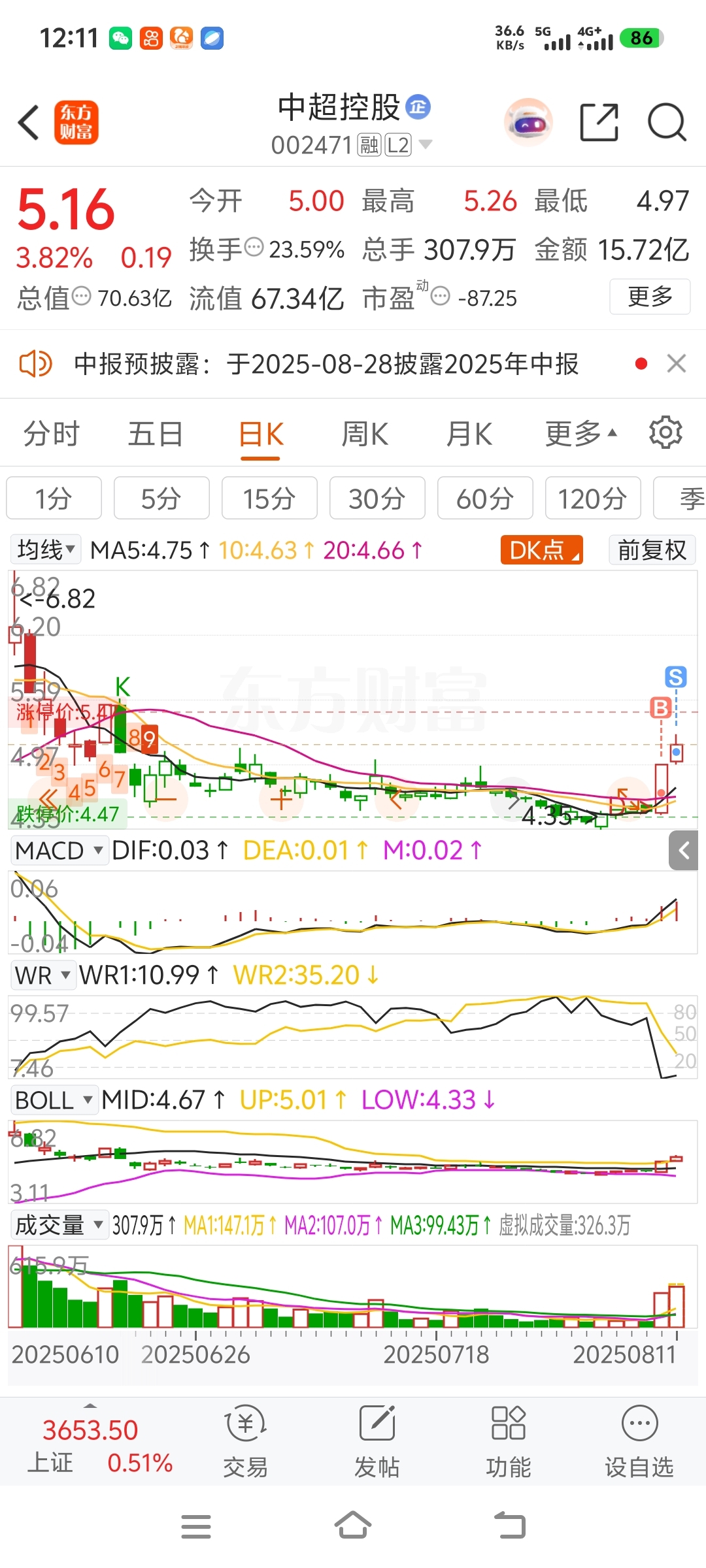Select the 15分 interval chip
Viewport: 706px width, 1568px height.
click(269, 498)
